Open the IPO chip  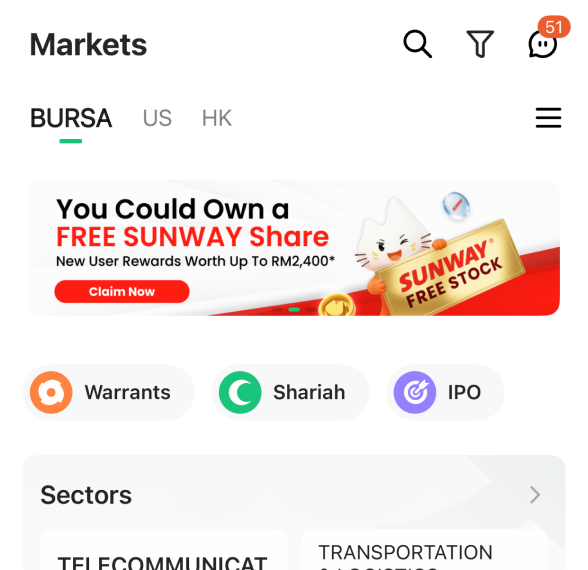coord(446,392)
